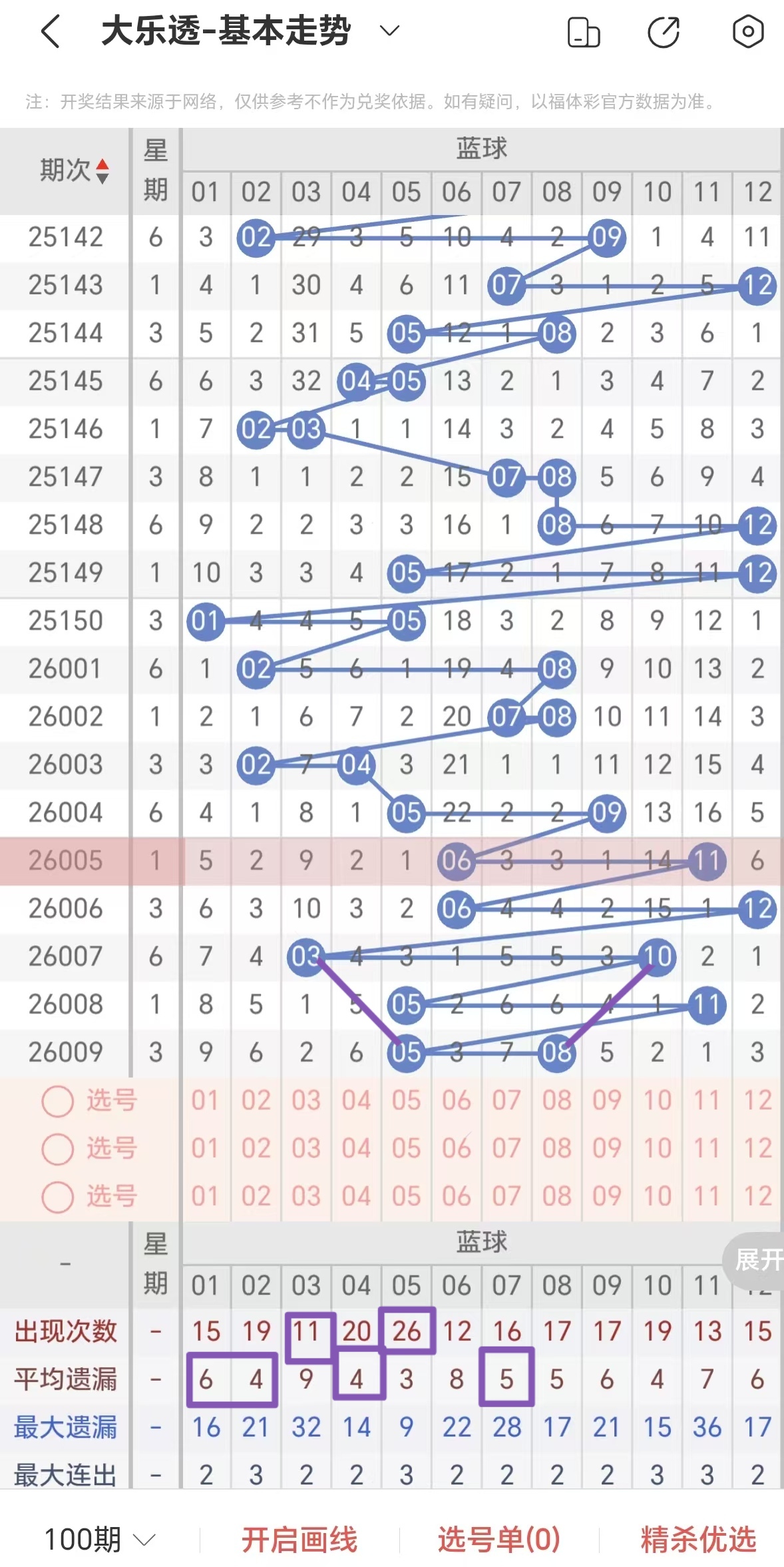Screen dimensions: 784x1567
Task: Enable line drawing with 开启画线
Action: coord(299,1539)
